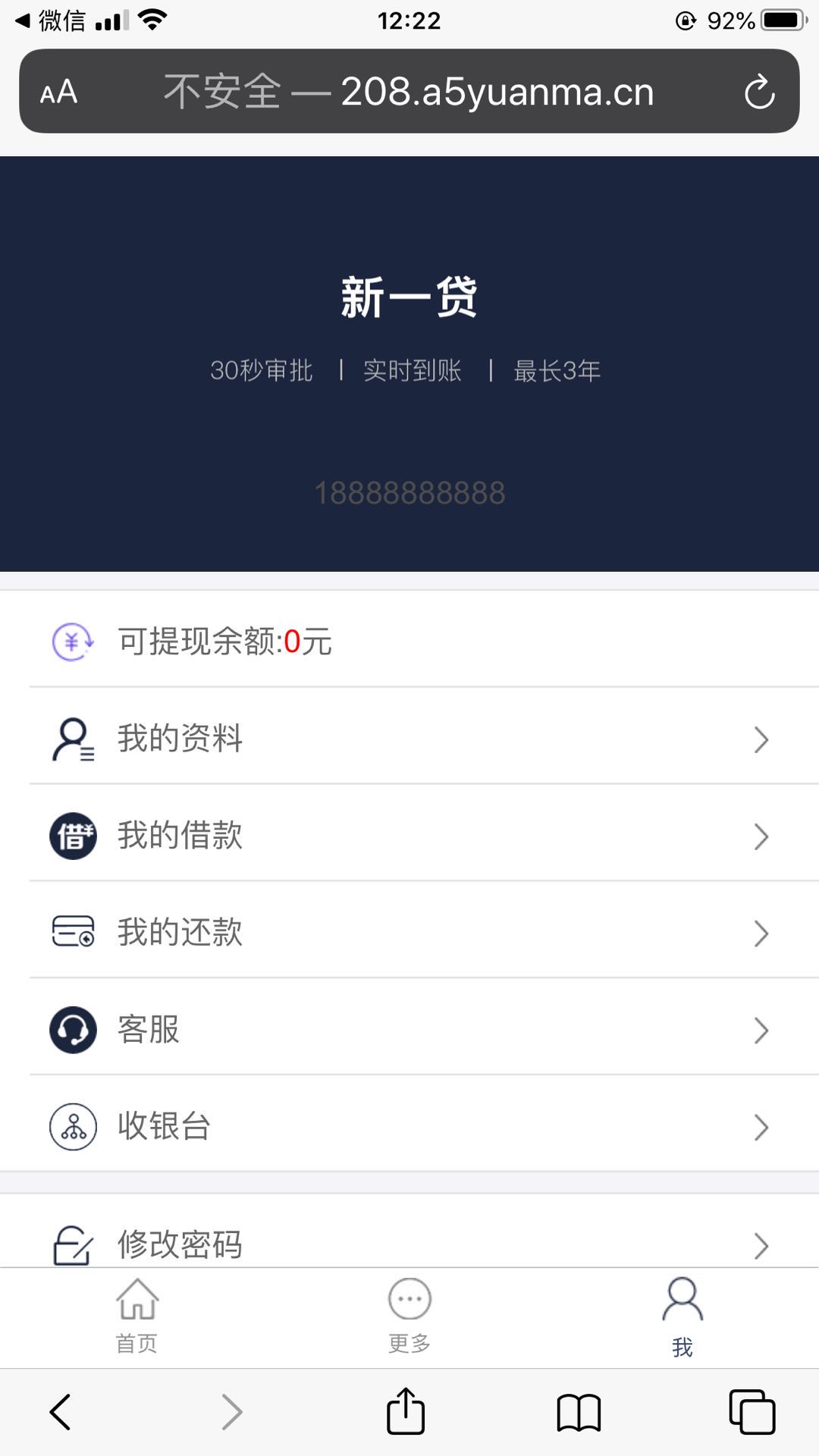Go back in browser history
The height and width of the screenshot is (1456, 819).
(x=60, y=1412)
